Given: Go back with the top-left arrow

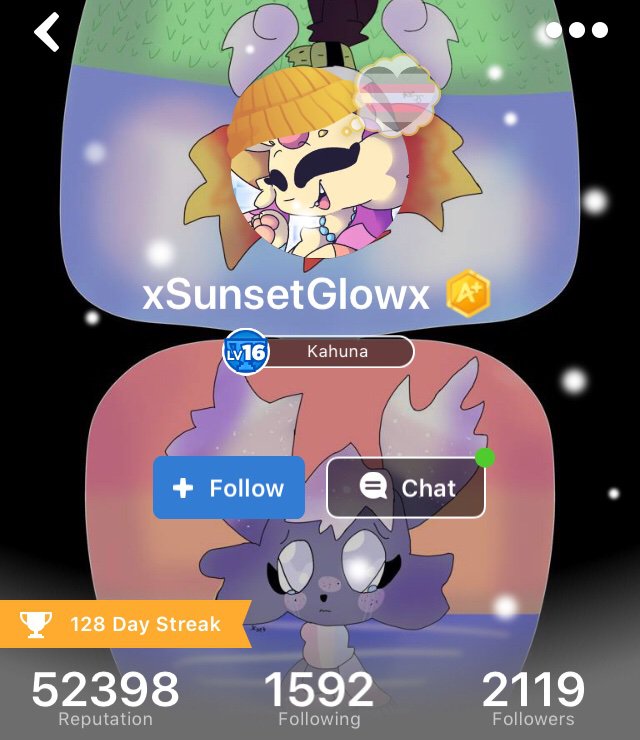Looking at the screenshot, I should (47, 32).
